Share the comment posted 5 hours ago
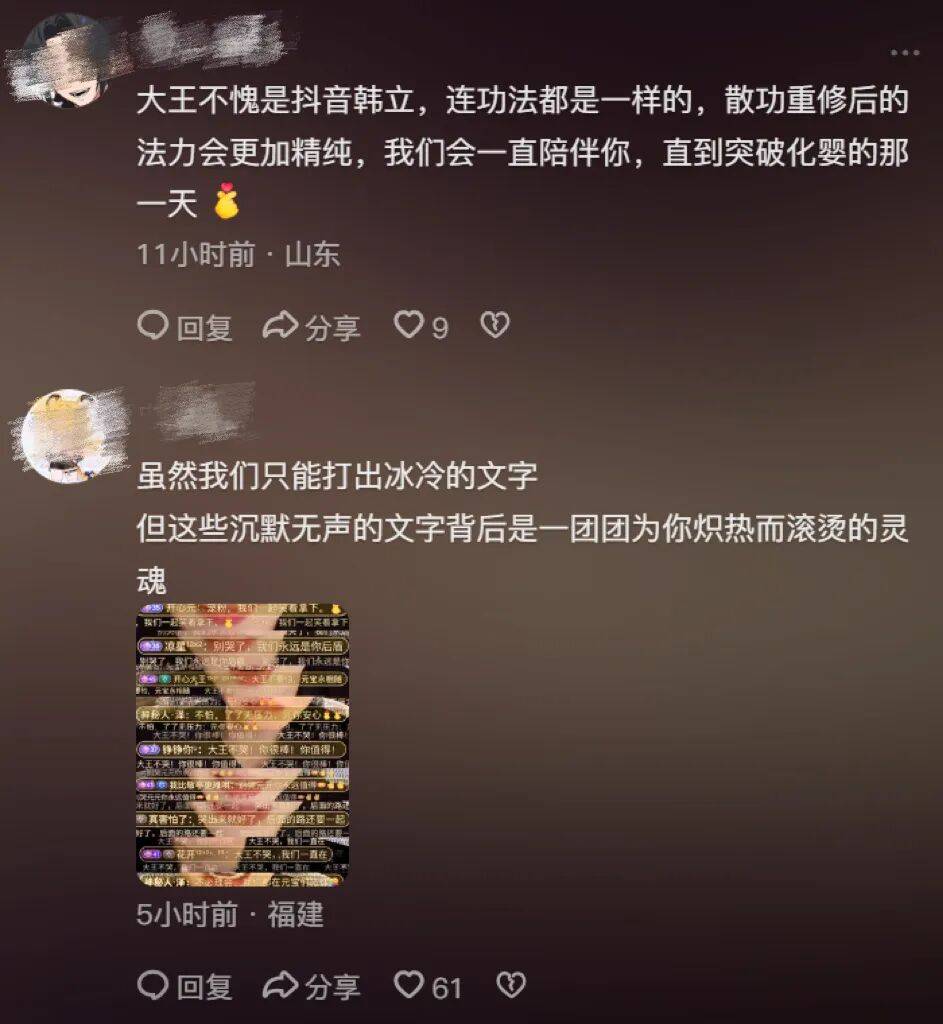Image resolution: width=943 pixels, height=1024 pixels. tap(311, 987)
